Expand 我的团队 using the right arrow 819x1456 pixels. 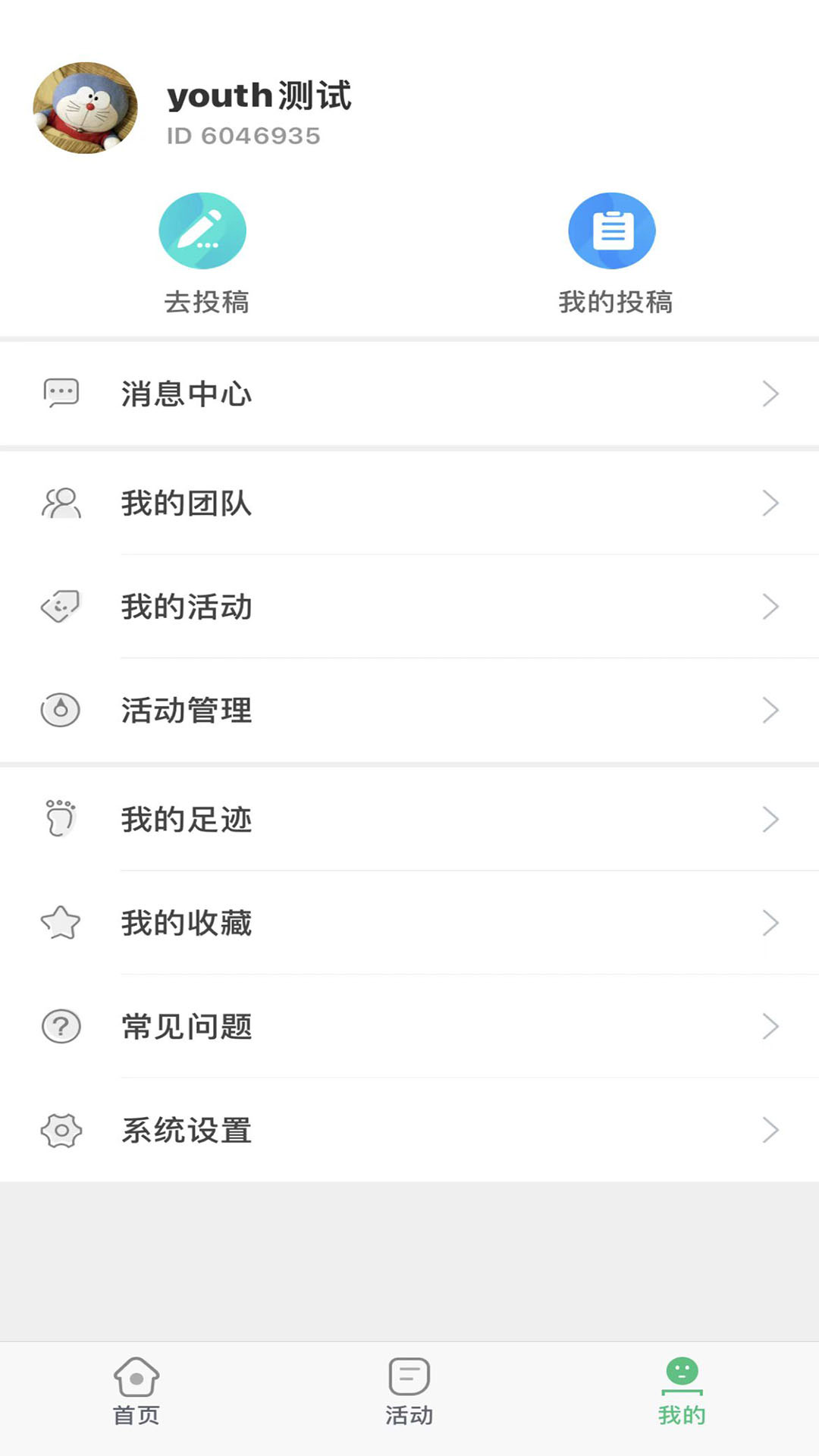point(772,502)
